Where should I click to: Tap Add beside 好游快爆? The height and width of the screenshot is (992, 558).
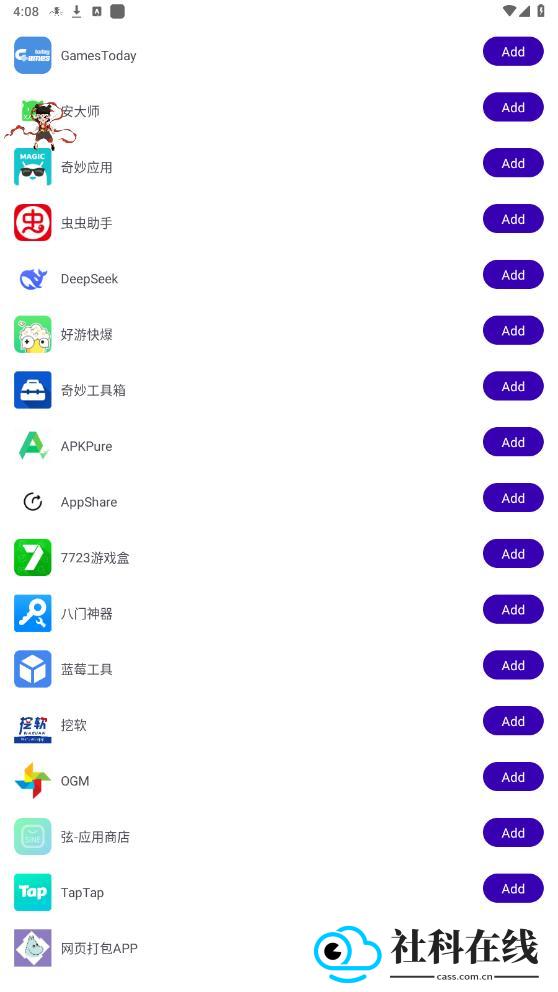pos(513,330)
